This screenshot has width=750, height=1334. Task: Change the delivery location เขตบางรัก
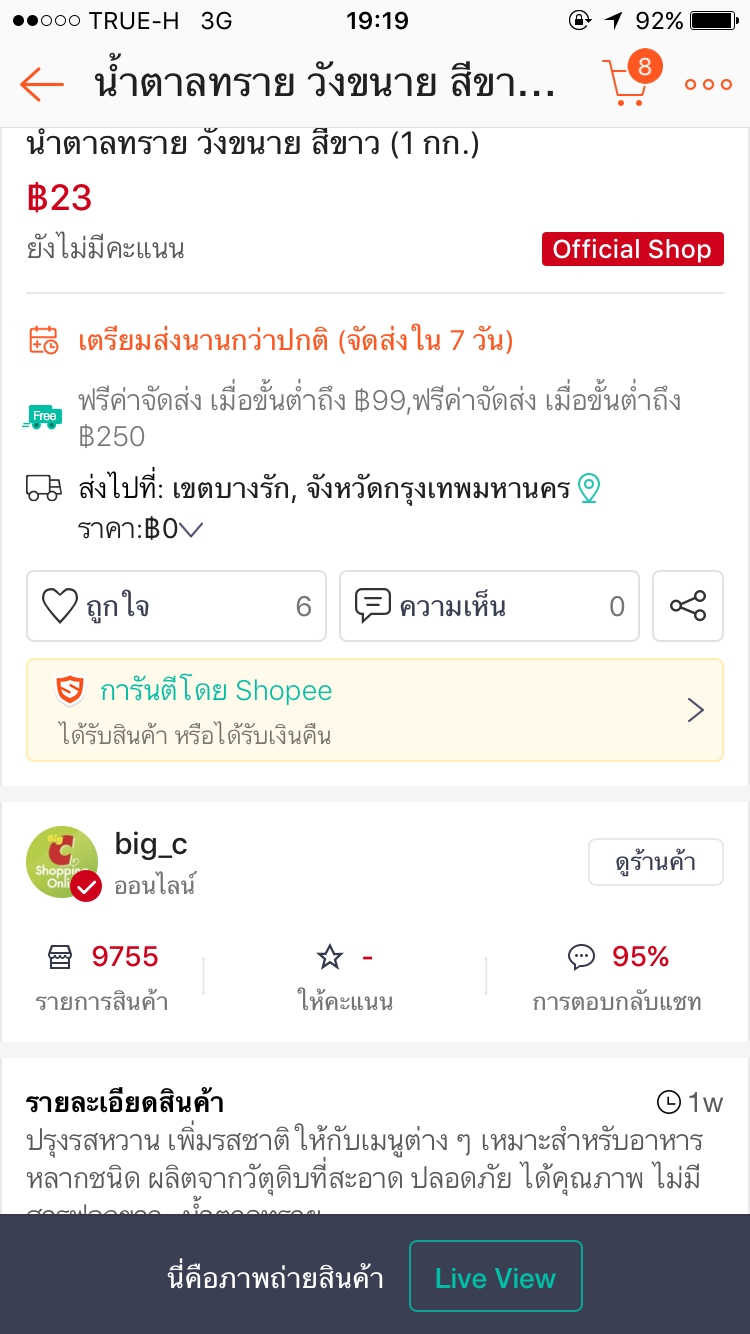click(x=588, y=489)
